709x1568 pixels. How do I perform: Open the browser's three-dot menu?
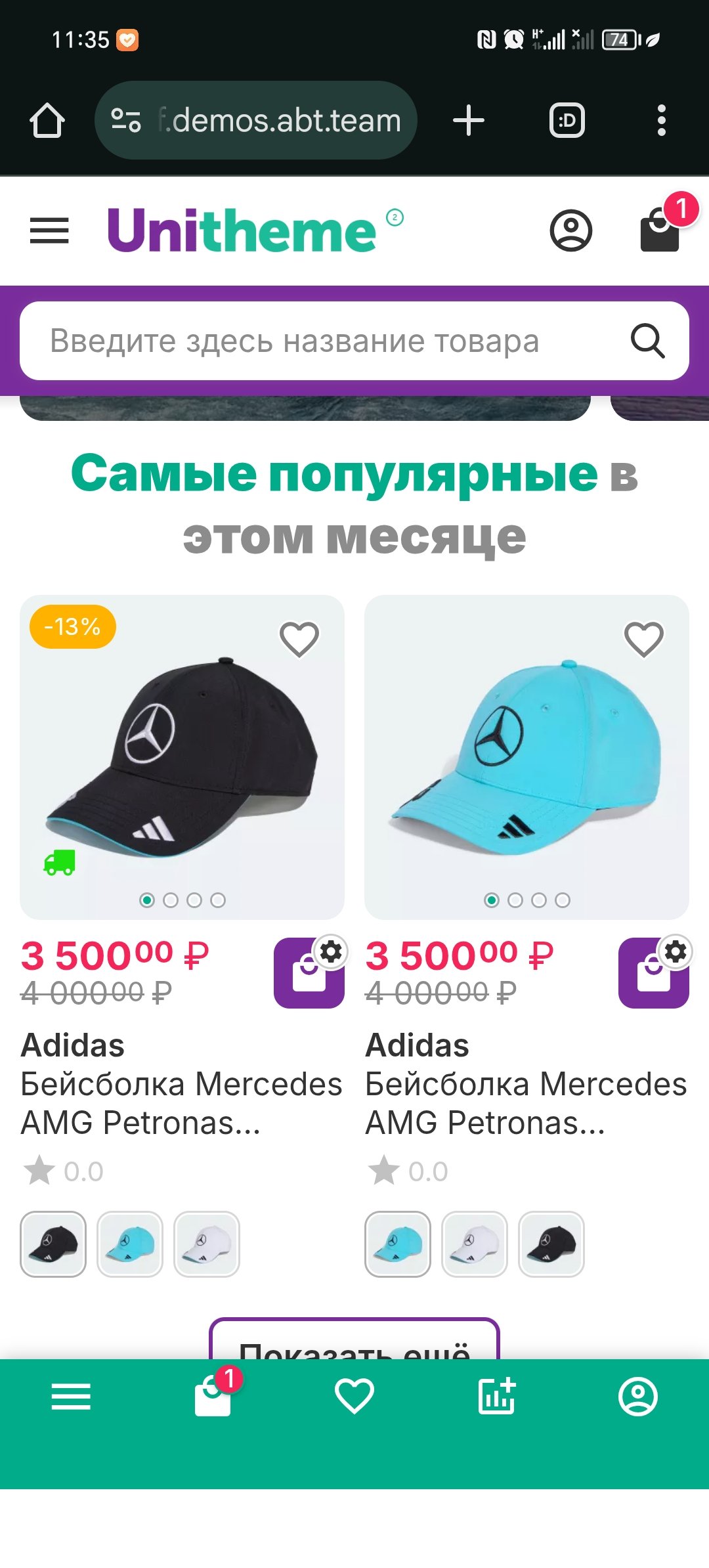point(661,121)
